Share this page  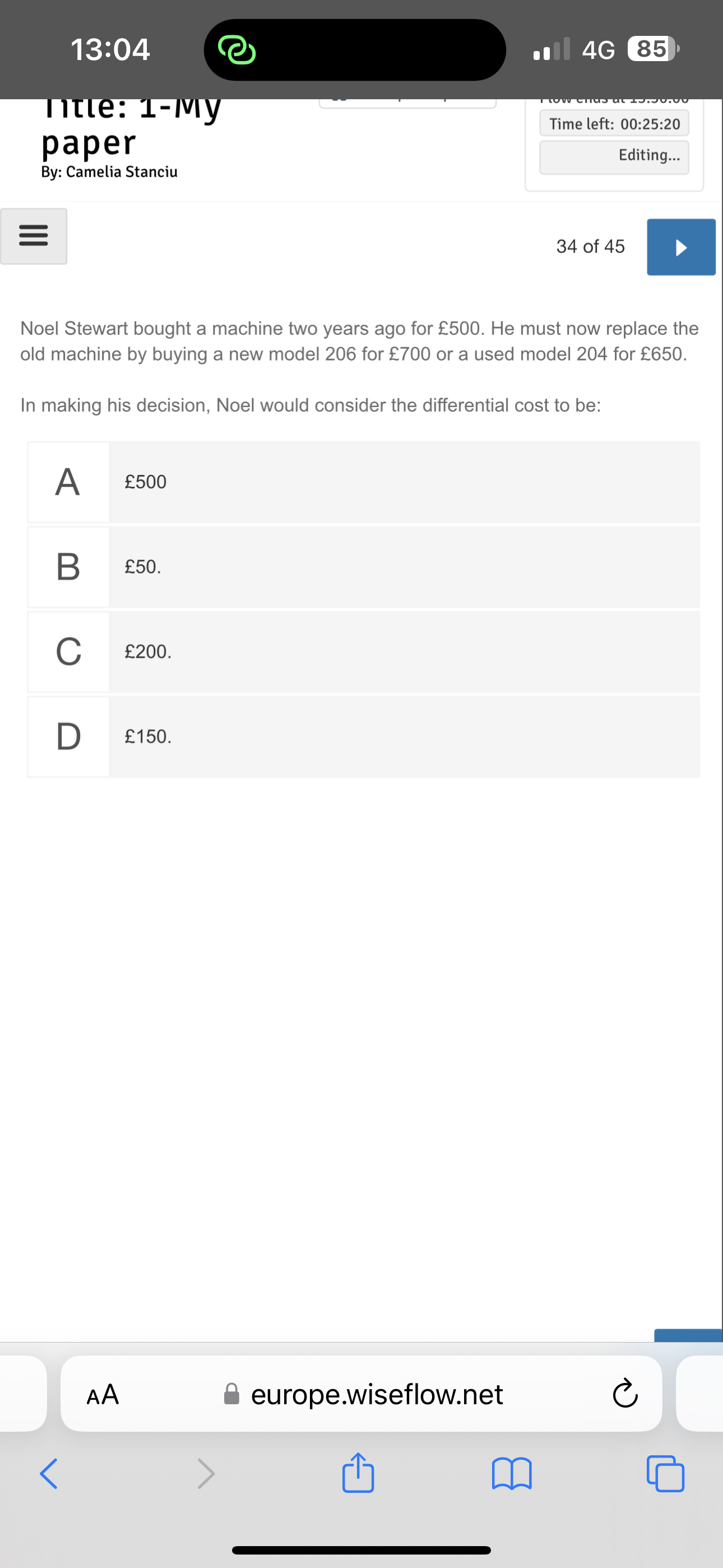tap(358, 1473)
